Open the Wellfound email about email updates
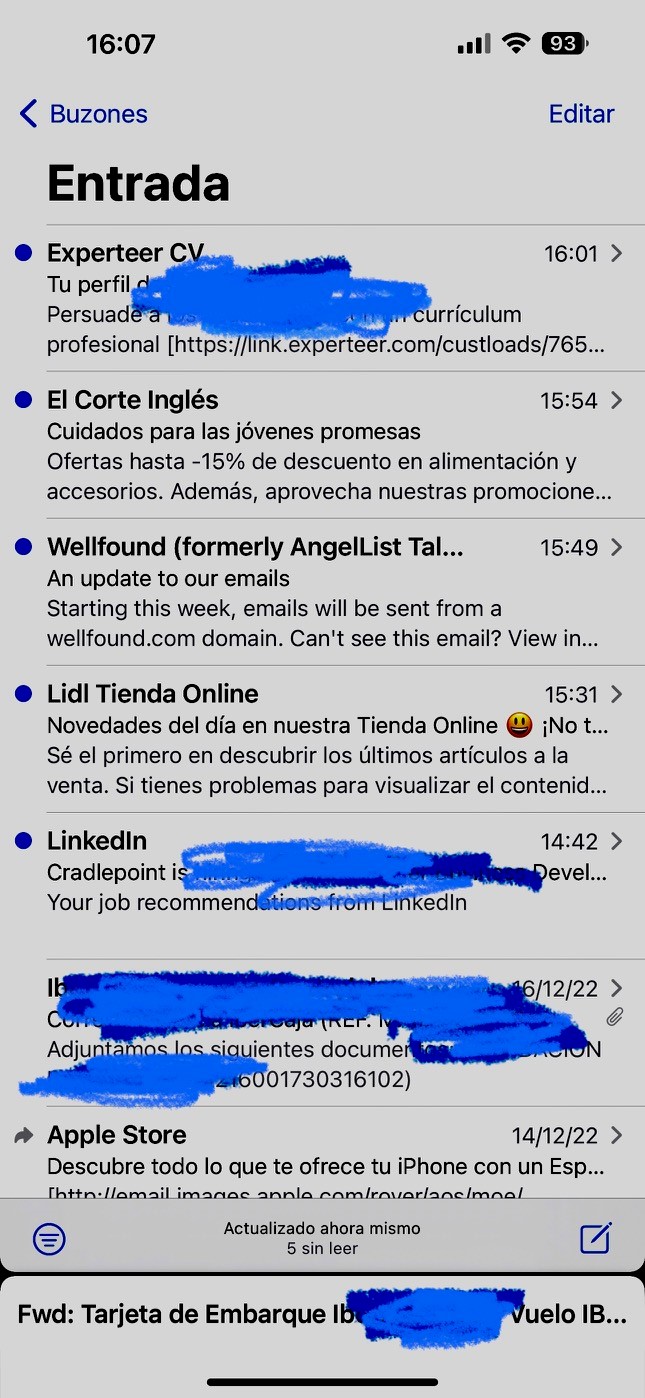Viewport: 645px width, 1398px height. [x=322, y=592]
